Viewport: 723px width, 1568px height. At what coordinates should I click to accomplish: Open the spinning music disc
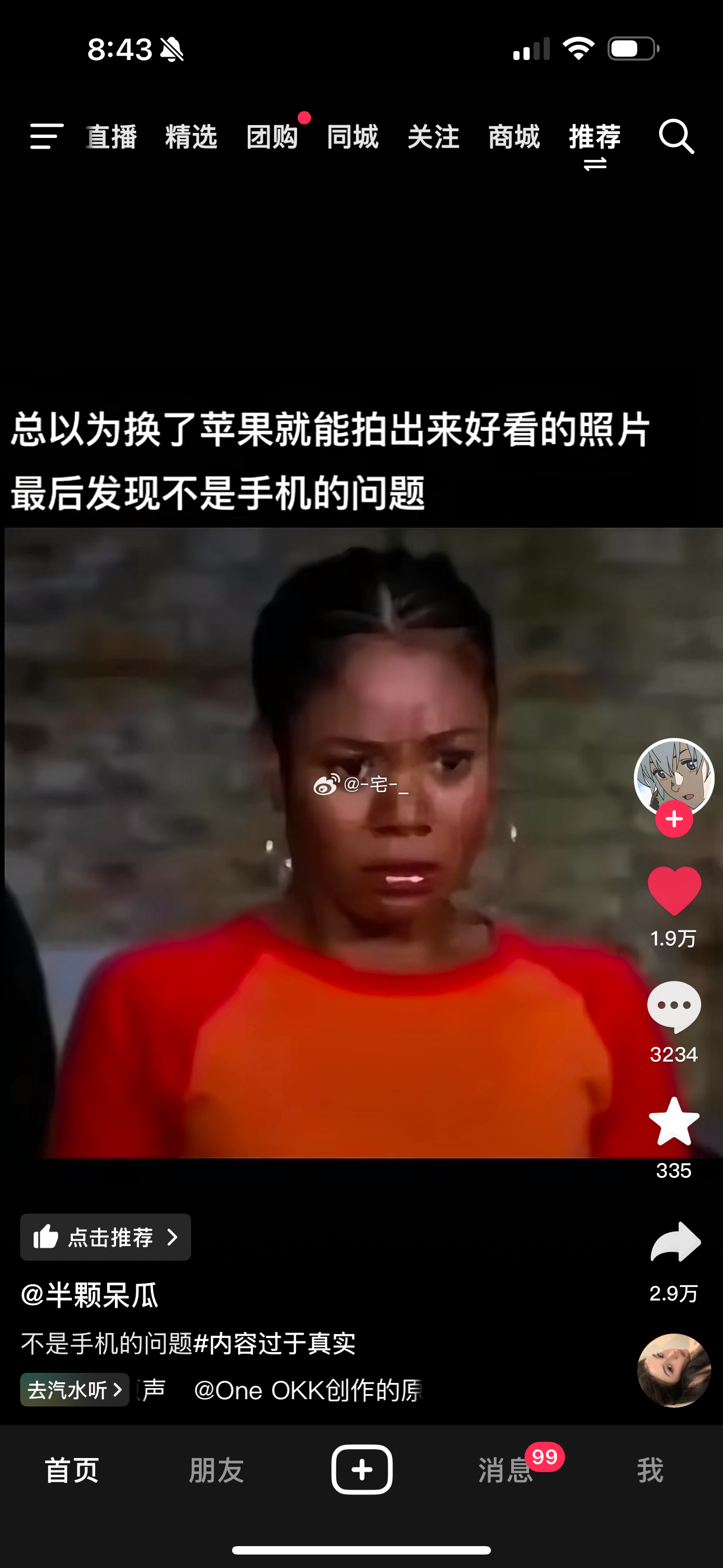click(674, 1370)
